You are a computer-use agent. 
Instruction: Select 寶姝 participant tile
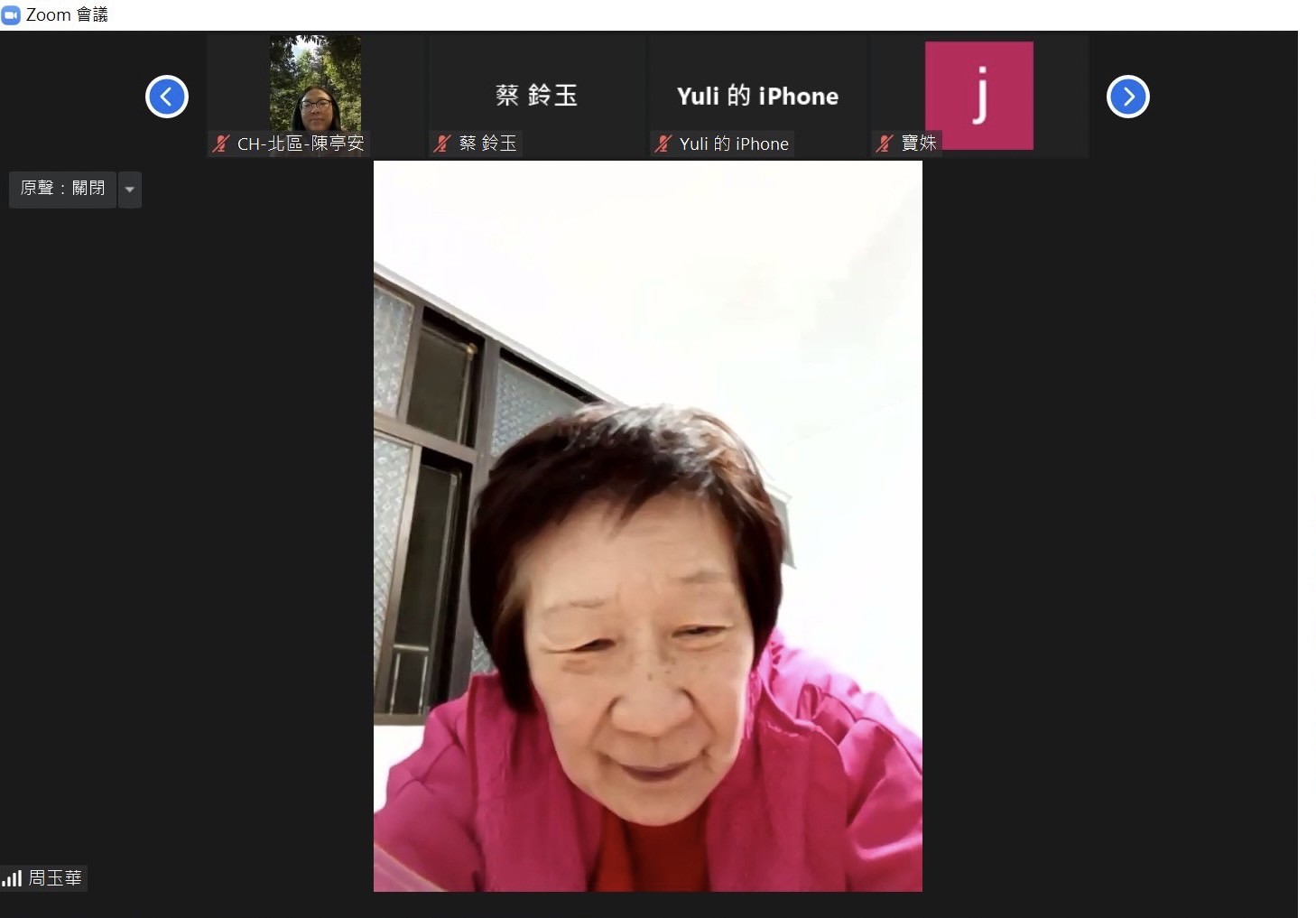[x=978, y=95]
